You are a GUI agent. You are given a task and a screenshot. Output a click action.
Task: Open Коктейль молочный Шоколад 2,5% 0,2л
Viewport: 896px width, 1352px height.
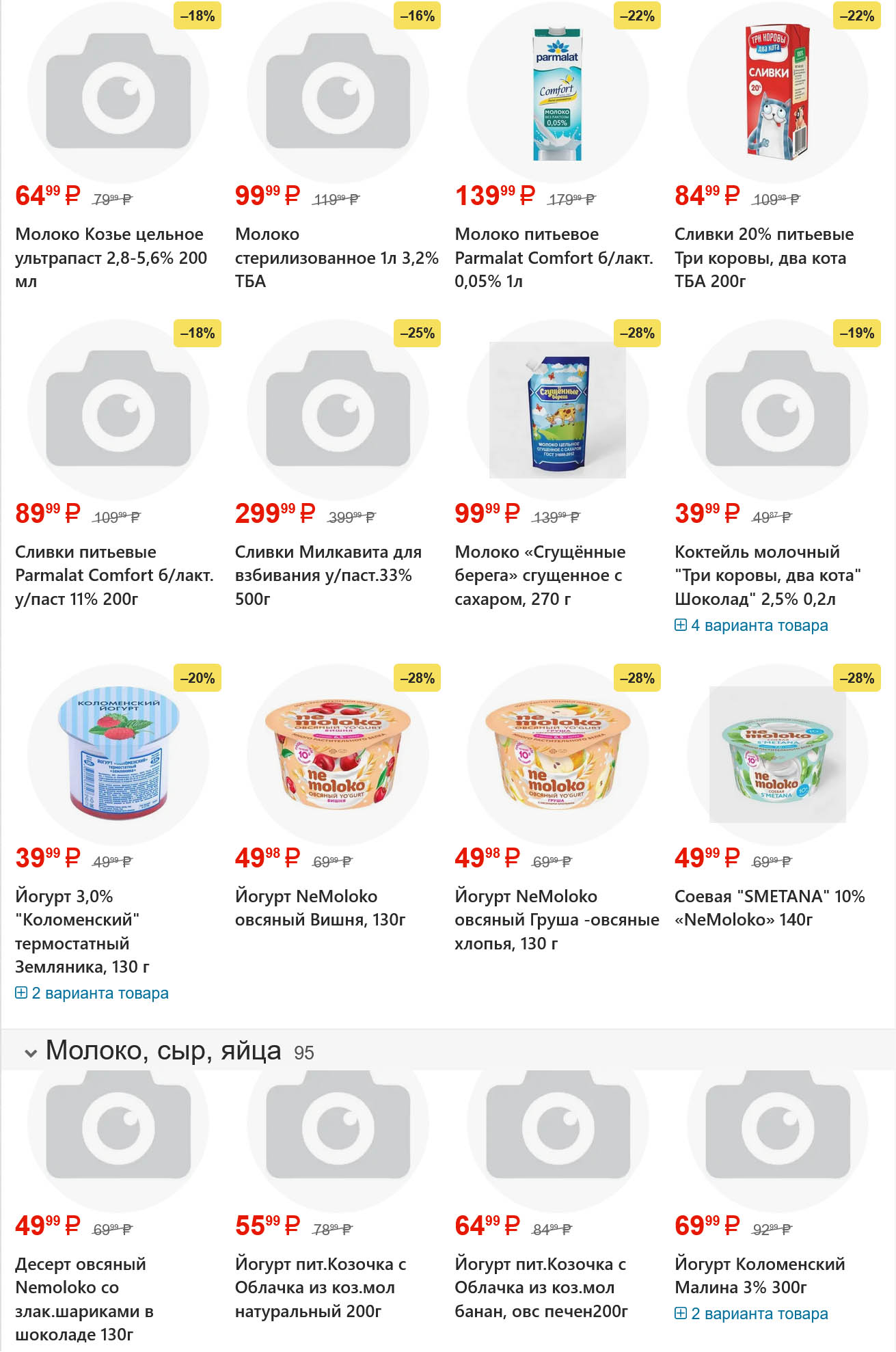pyautogui.click(x=767, y=575)
